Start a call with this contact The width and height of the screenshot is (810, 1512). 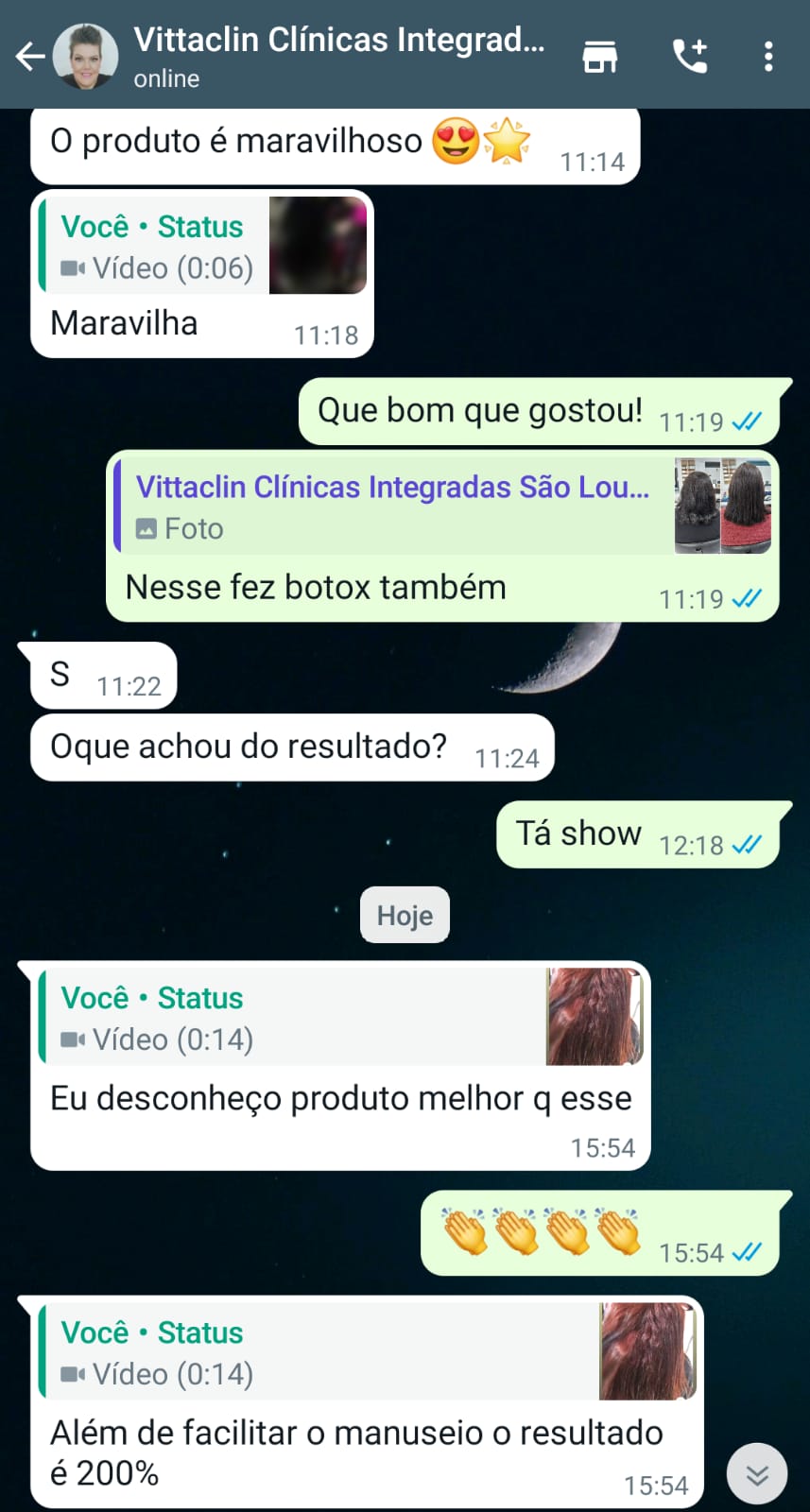click(x=689, y=57)
